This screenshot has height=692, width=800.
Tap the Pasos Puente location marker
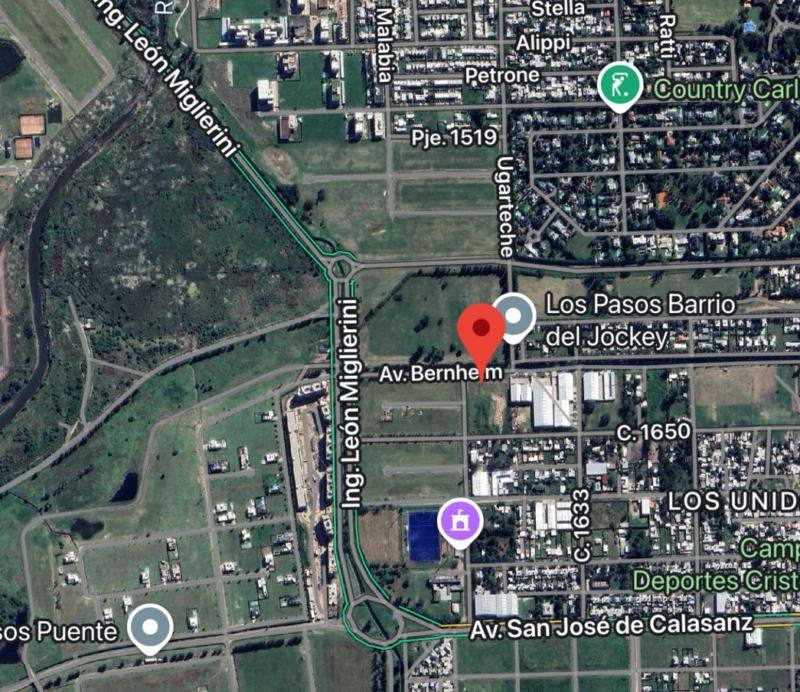click(x=152, y=627)
